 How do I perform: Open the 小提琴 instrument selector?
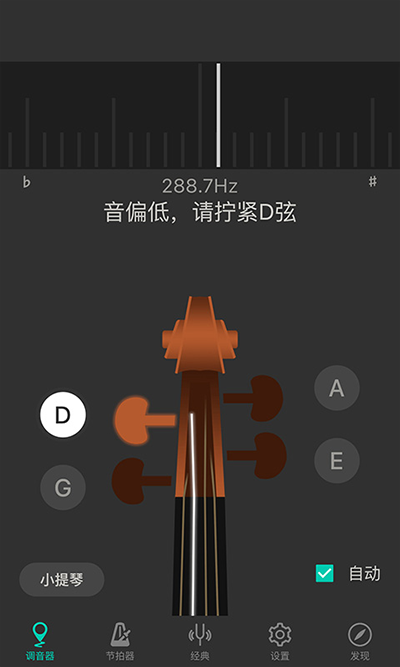tap(62, 579)
